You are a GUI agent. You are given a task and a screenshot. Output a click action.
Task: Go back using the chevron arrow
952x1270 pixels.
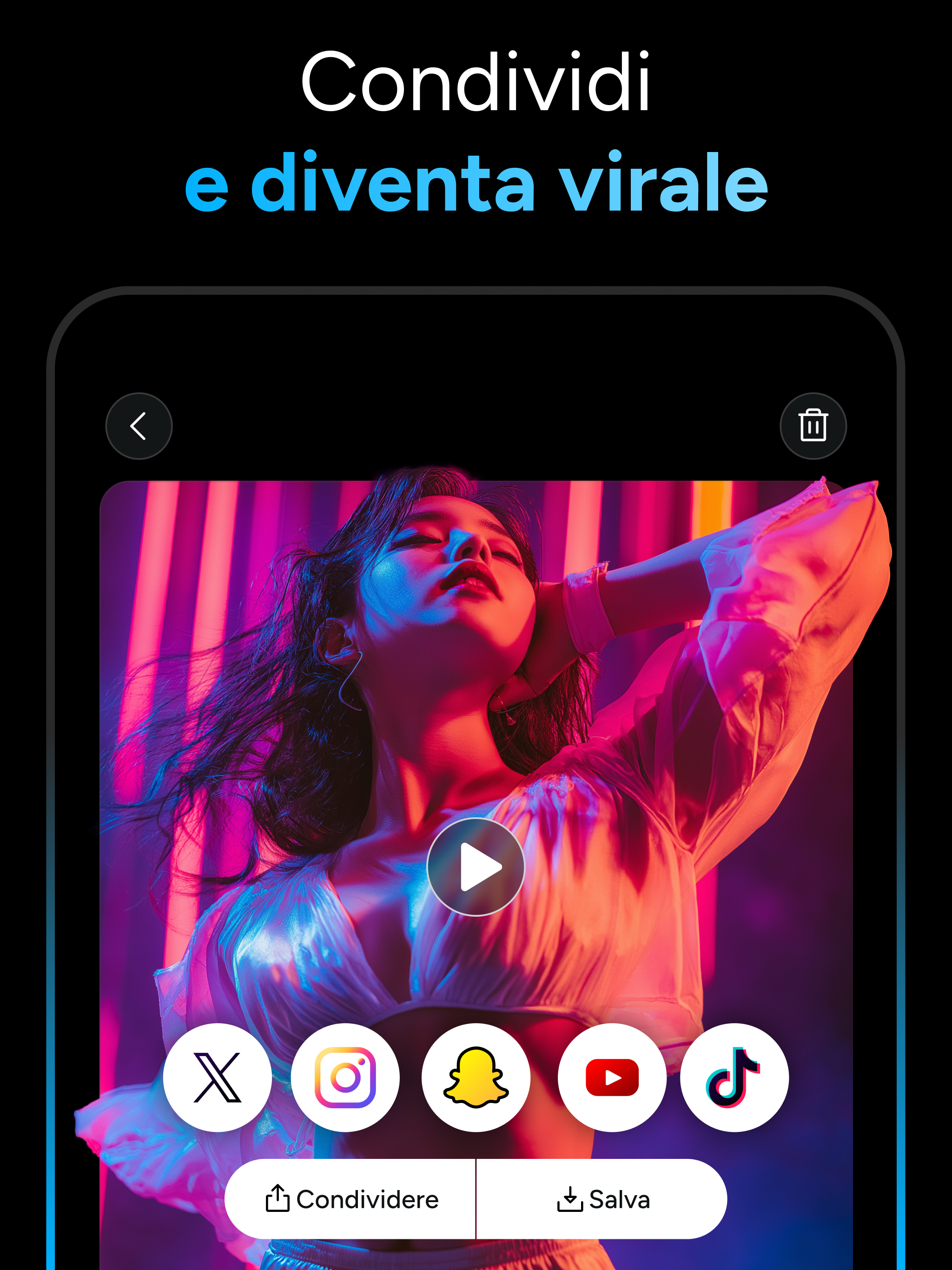click(139, 426)
